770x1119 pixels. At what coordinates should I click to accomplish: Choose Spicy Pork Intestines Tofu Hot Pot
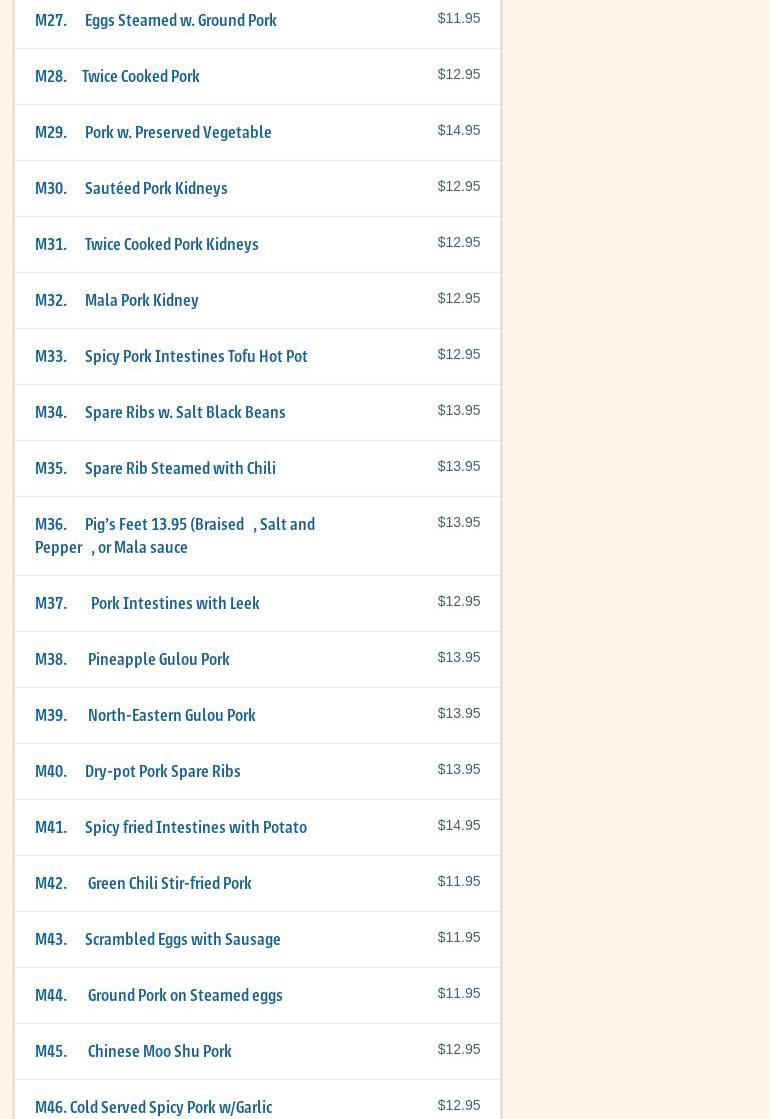point(195,356)
